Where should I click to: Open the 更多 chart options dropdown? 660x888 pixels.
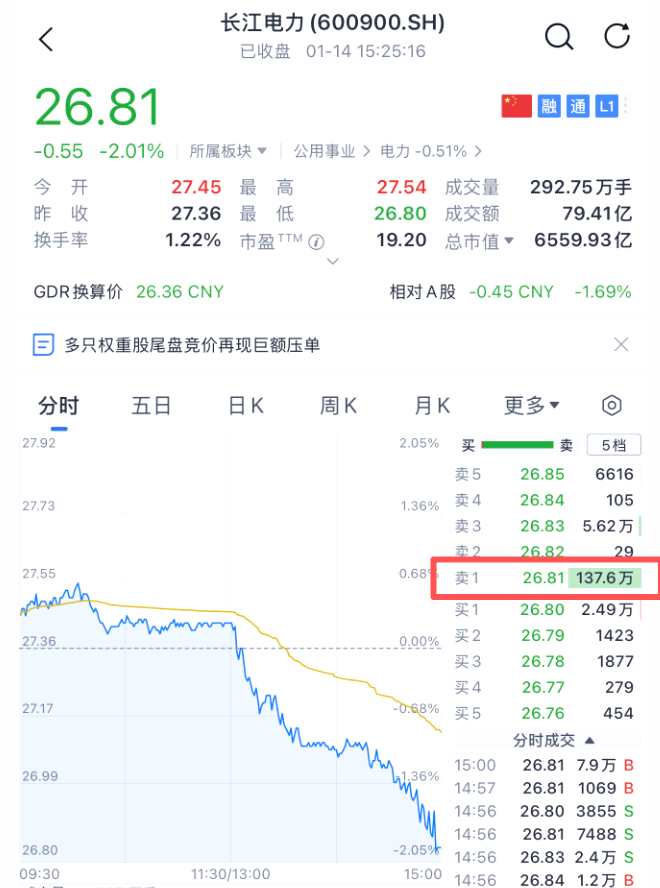pyautogui.click(x=531, y=405)
